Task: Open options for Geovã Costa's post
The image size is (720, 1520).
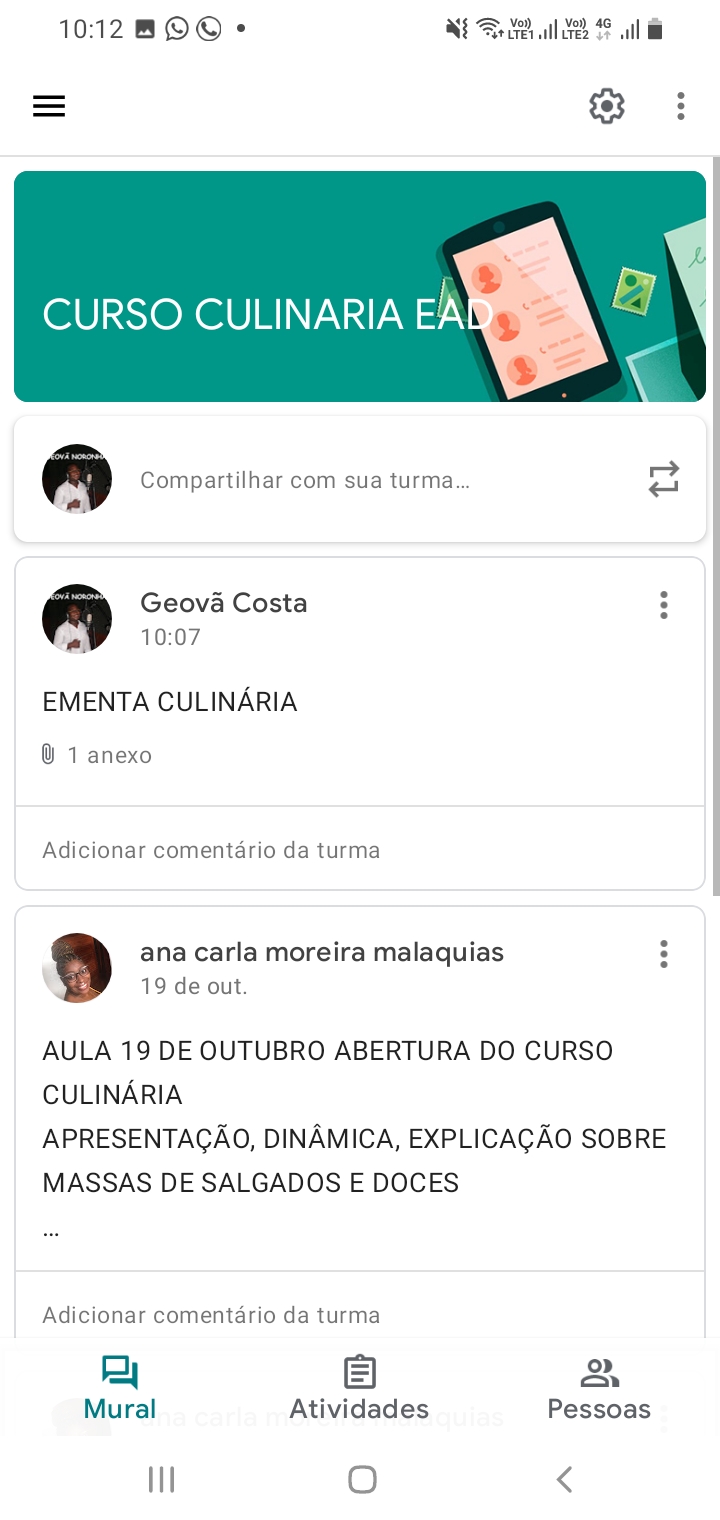Action: (x=663, y=605)
